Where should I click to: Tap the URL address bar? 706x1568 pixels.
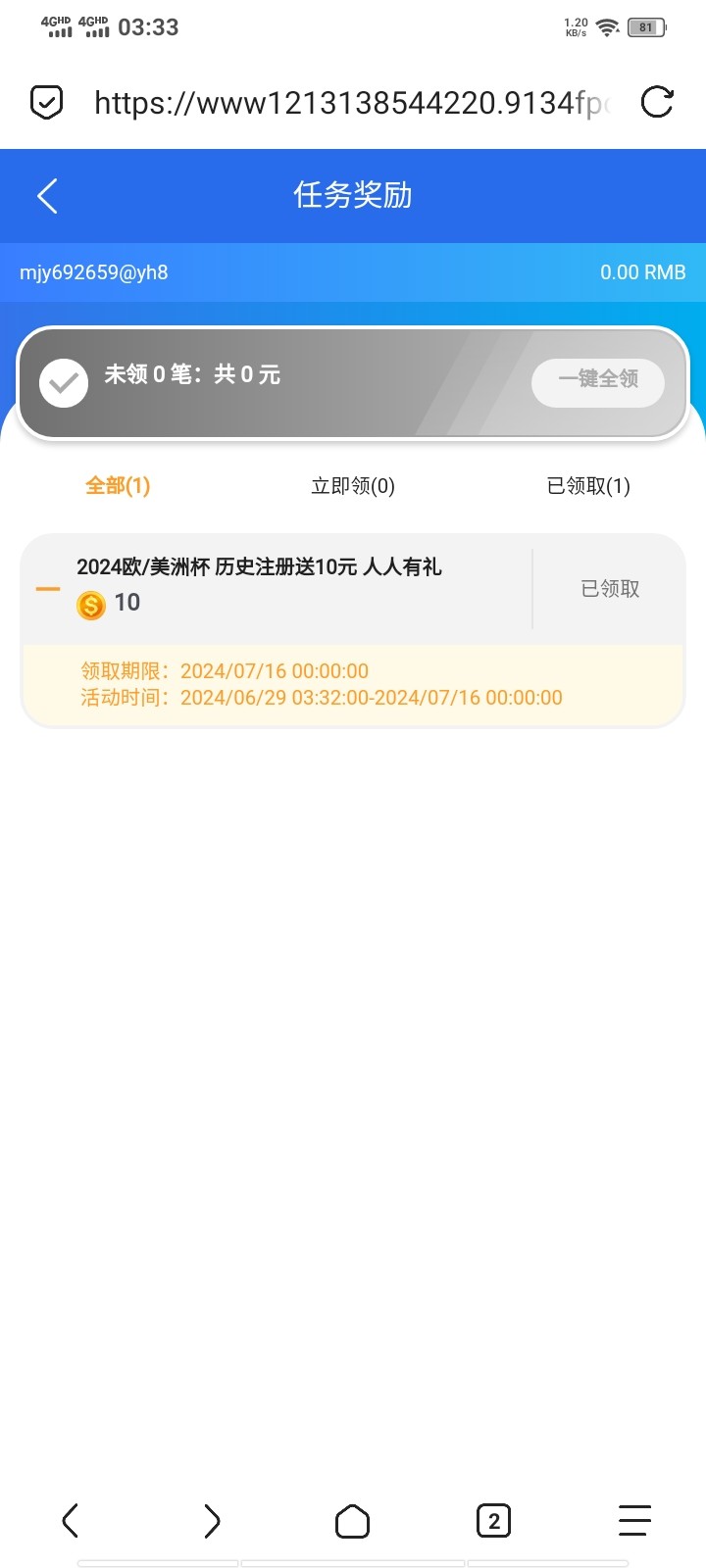pos(353,102)
